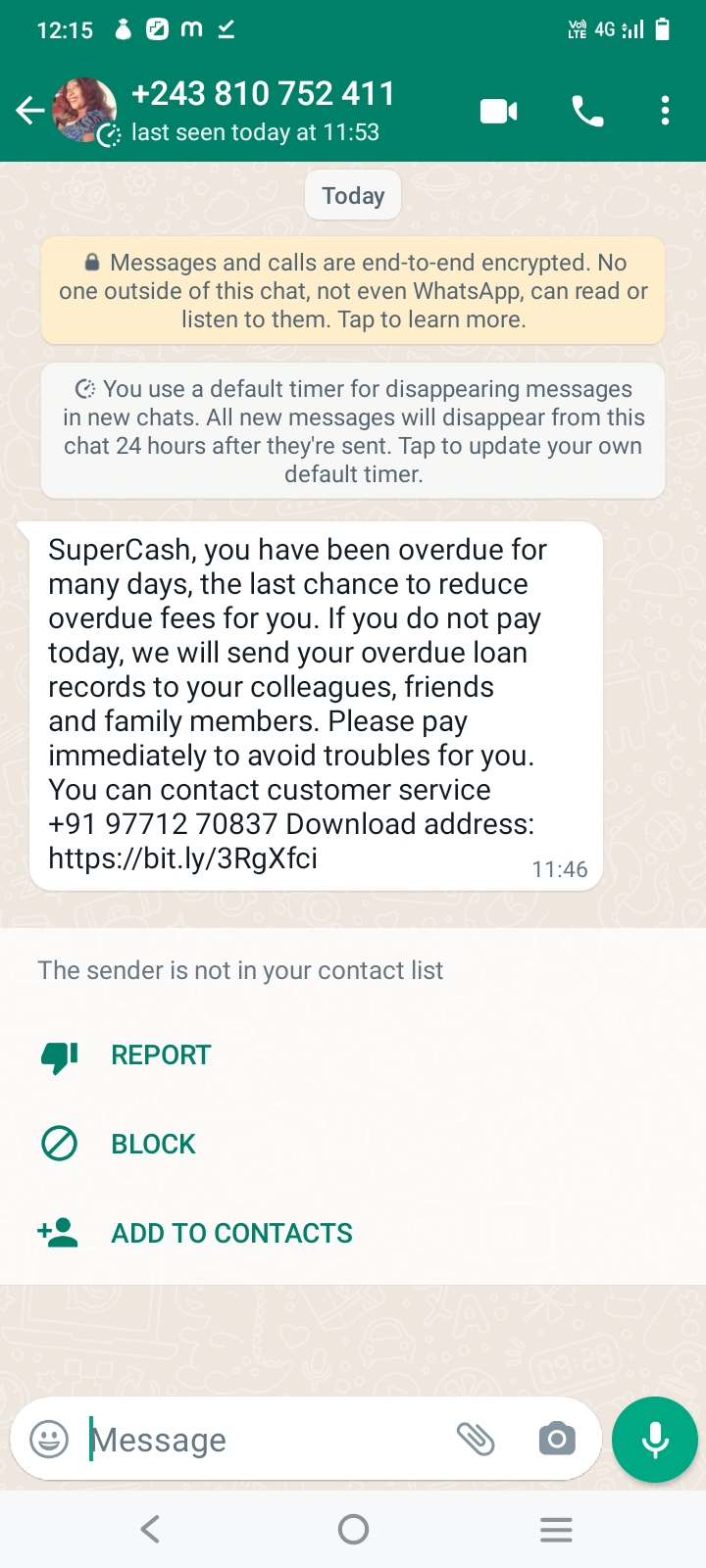Open the bit.ly link in the message

click(183, 858)
